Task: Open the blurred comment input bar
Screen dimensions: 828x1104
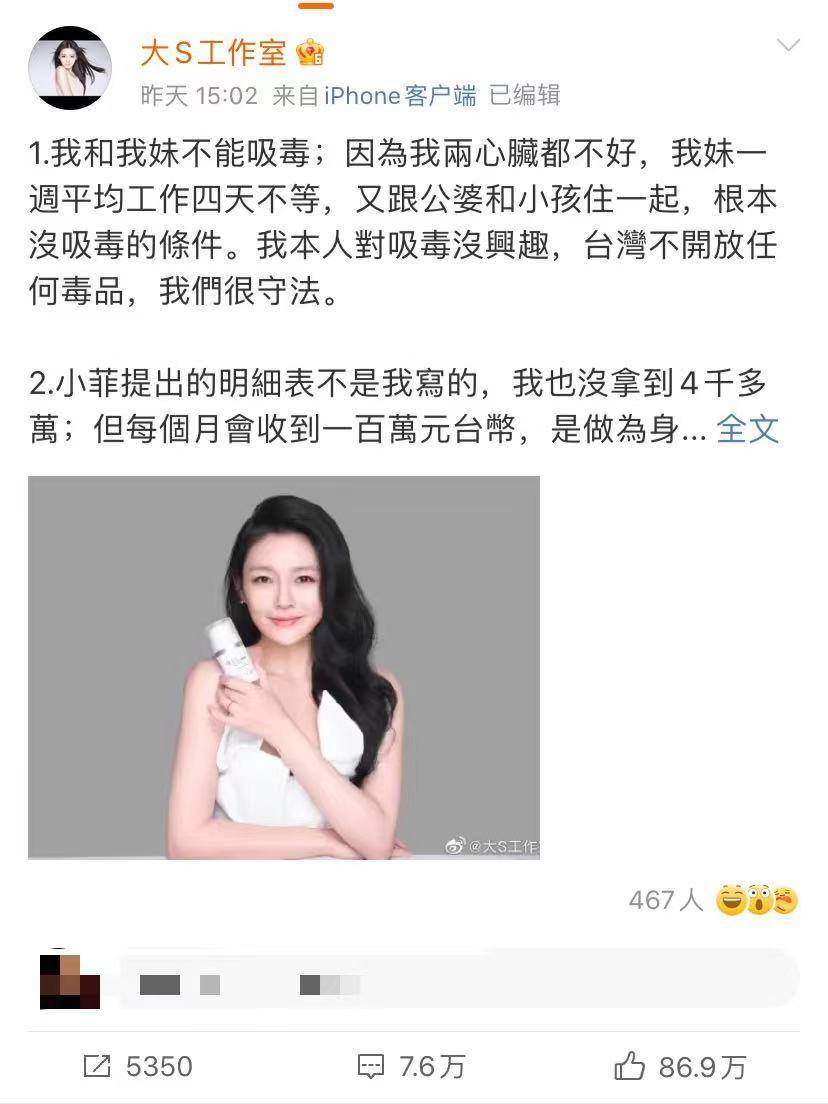Action: (458, 985)
